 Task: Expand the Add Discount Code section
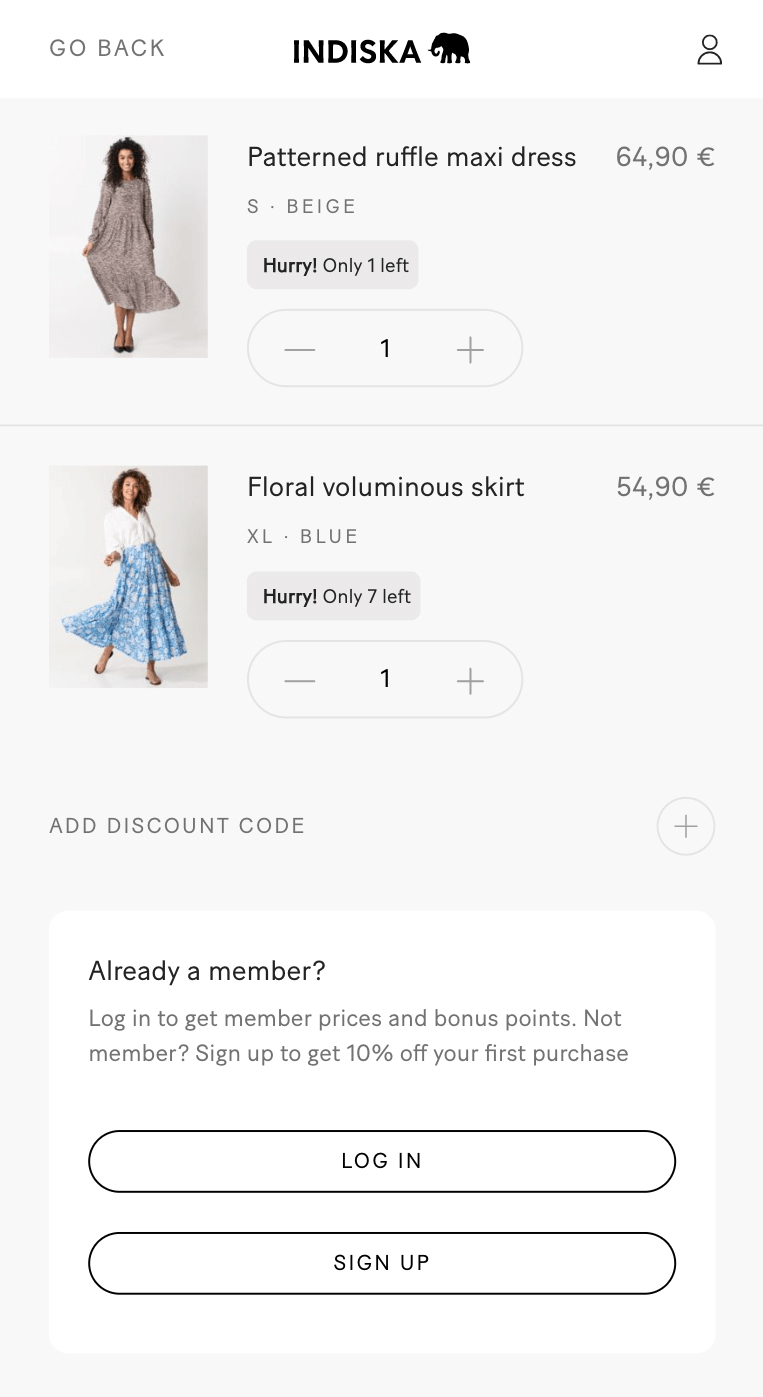[686, 826]
